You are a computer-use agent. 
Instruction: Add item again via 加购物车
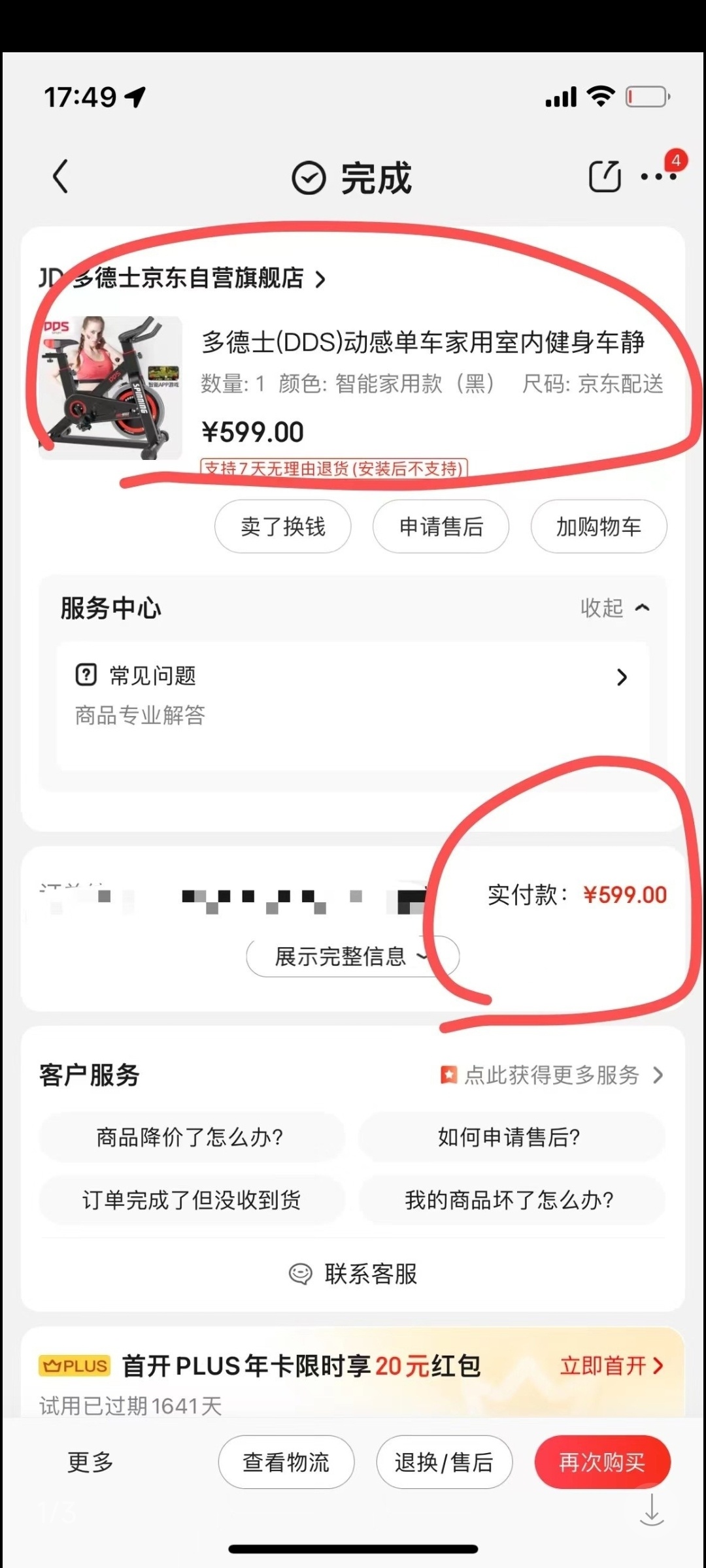598,527
